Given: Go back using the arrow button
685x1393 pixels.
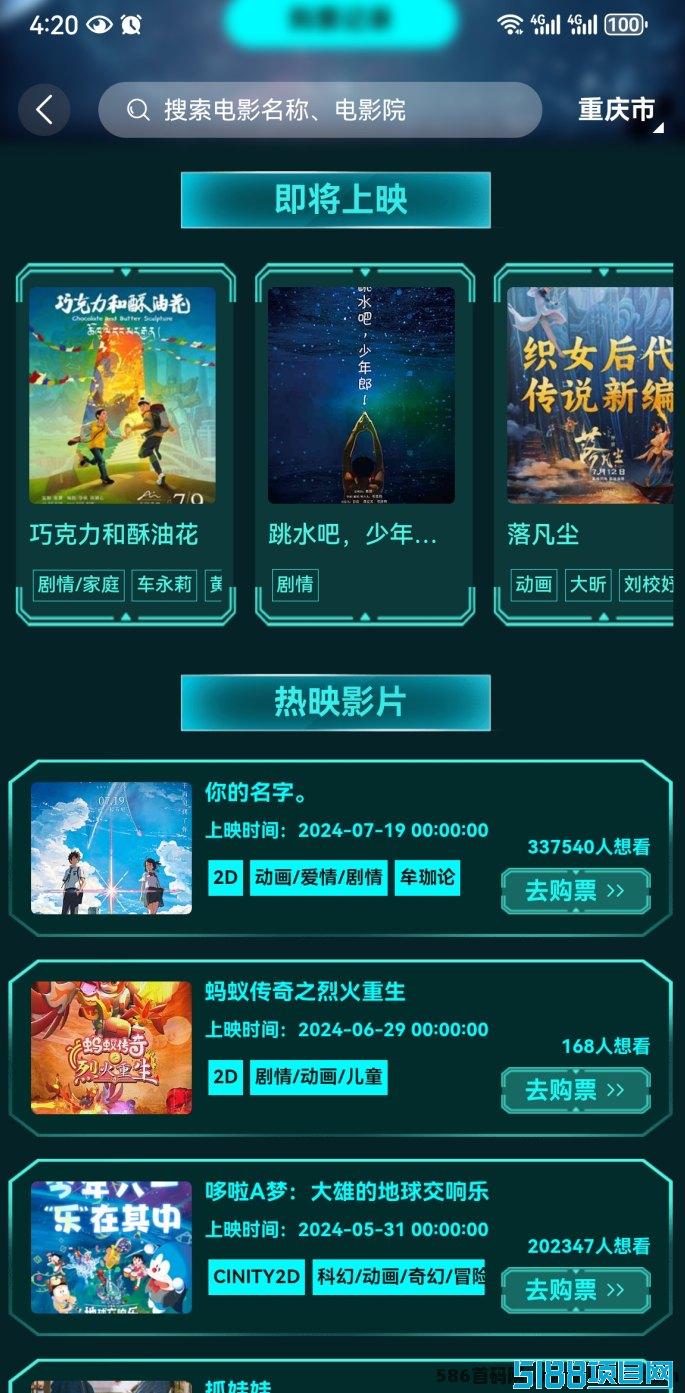Looking at the screenshot, I should point(44,110).
